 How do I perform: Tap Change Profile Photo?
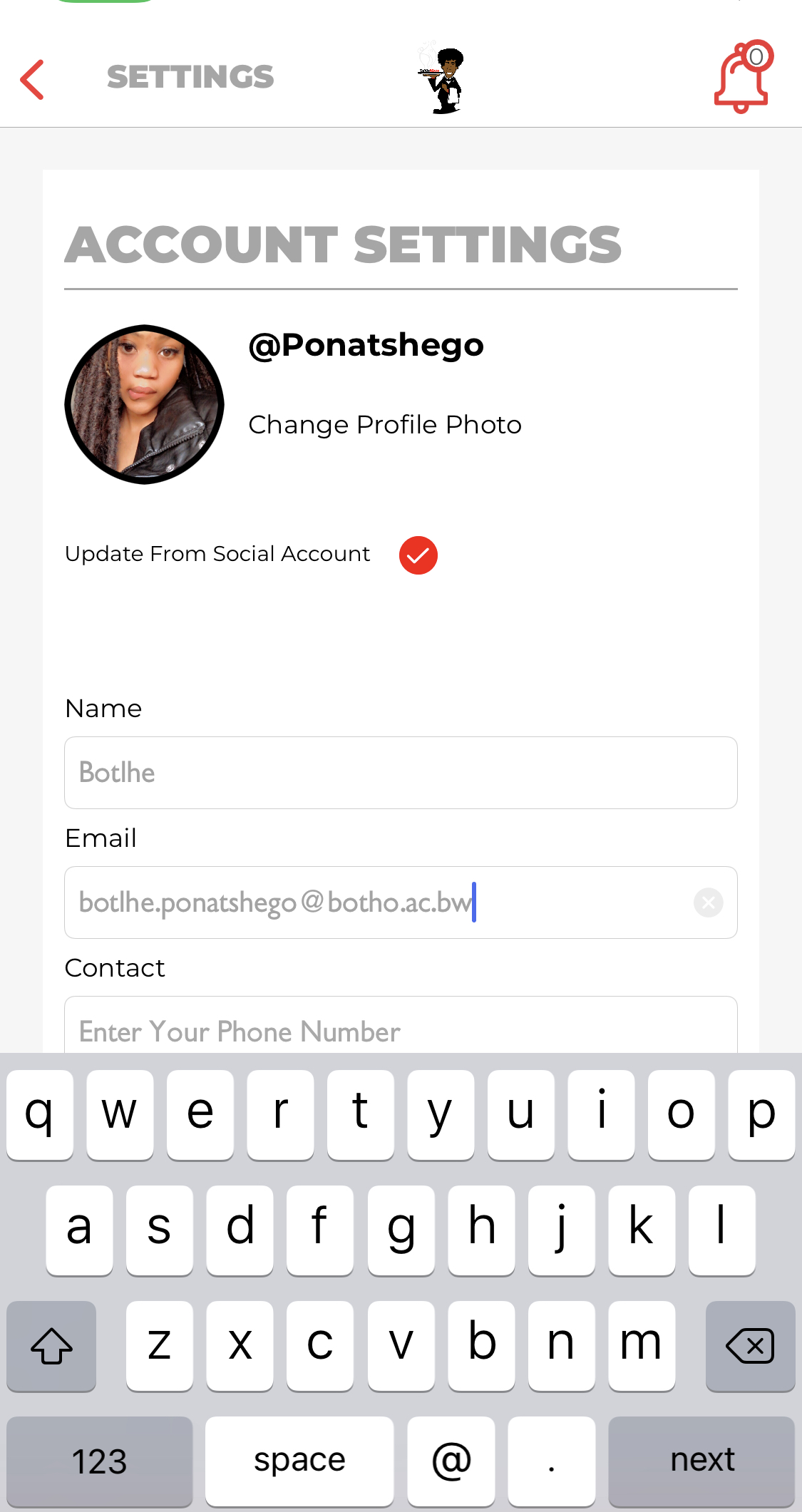tap(384, 425)
